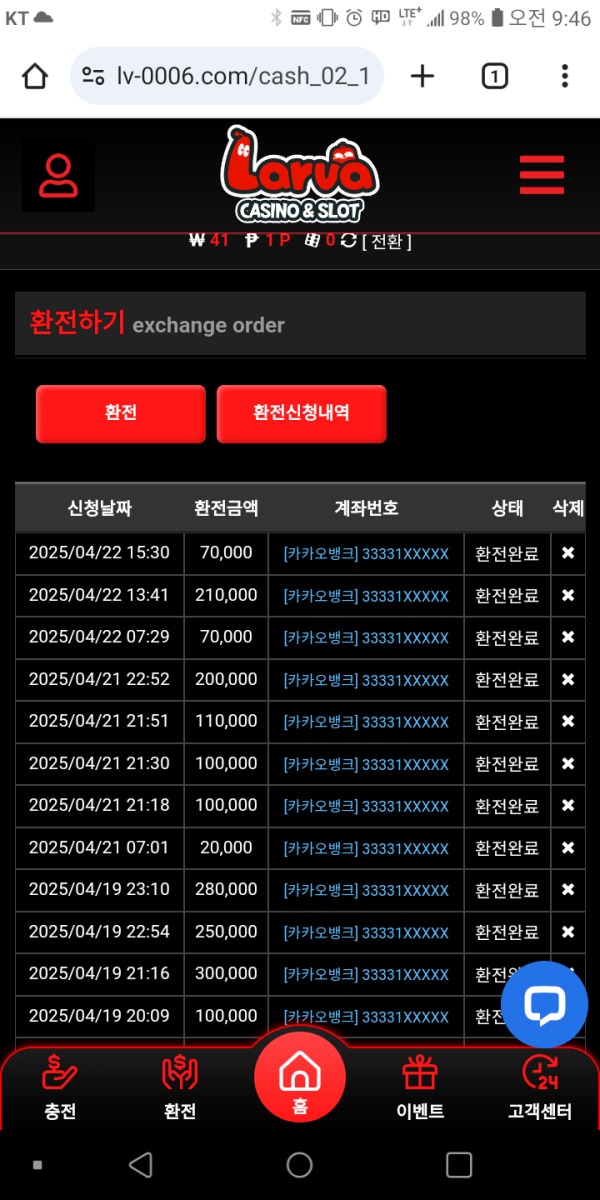Open the live chat bubble
Image resolution: width=600 pixels, height=1200 pixels.
pyautogui.click(x=544, y=1004)
